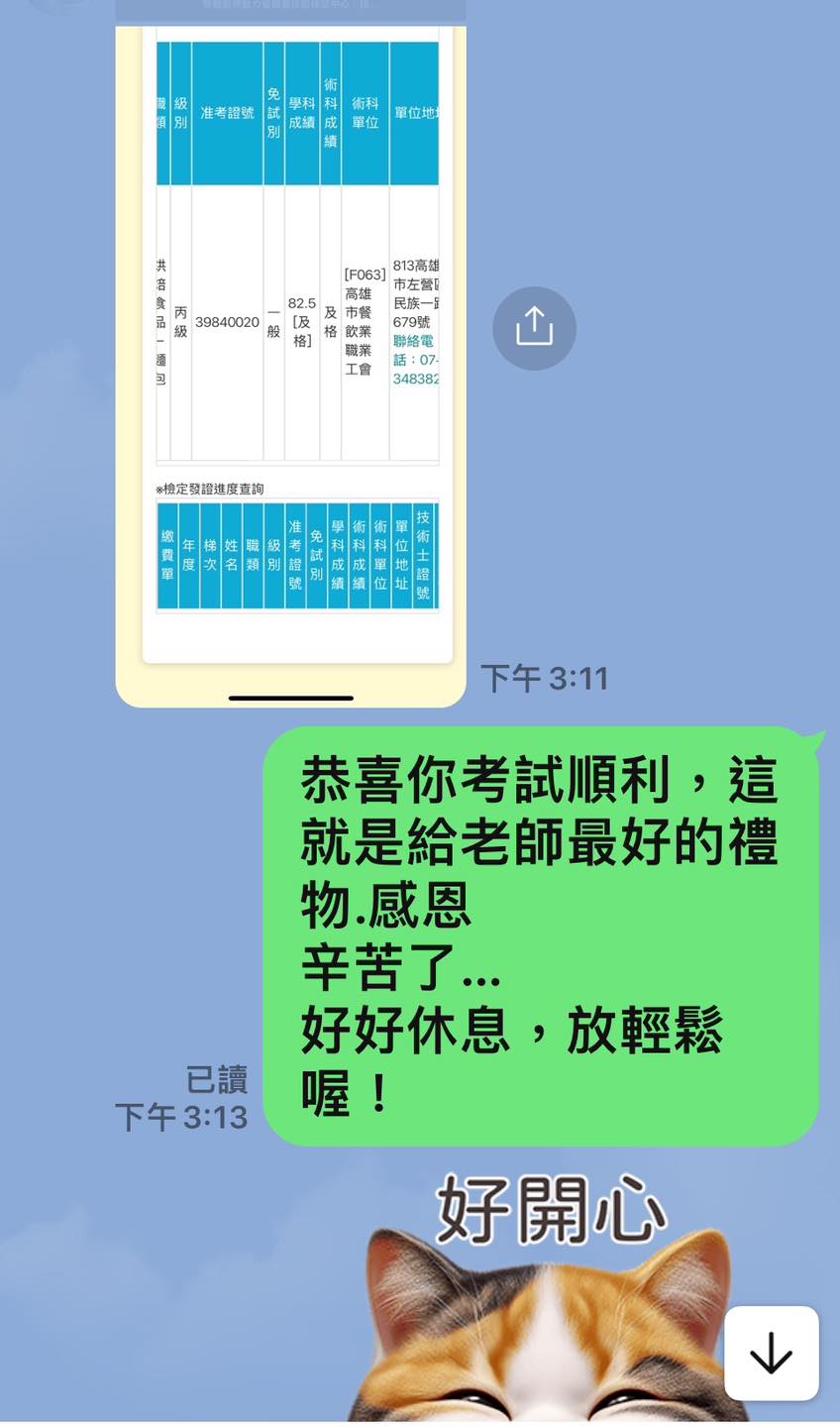Jump to latest message with down arrow
This screenshot has height=1427, width=840.
[771, 1353]
